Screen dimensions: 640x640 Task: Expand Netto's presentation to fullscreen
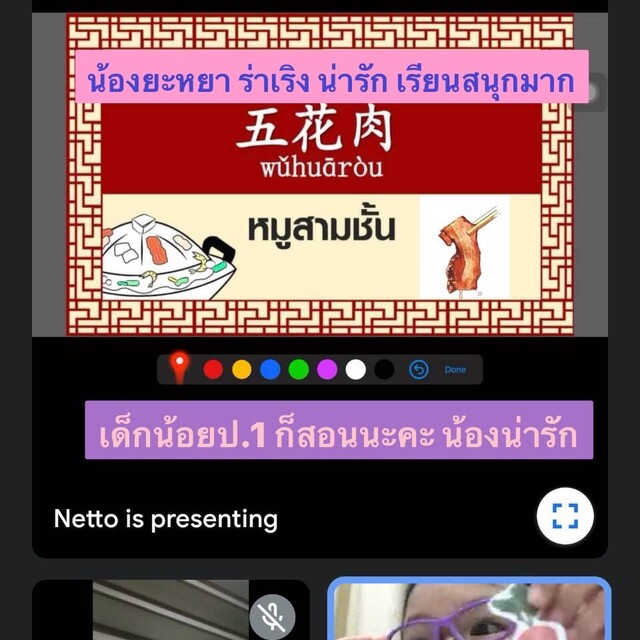[x=565, y=516]
